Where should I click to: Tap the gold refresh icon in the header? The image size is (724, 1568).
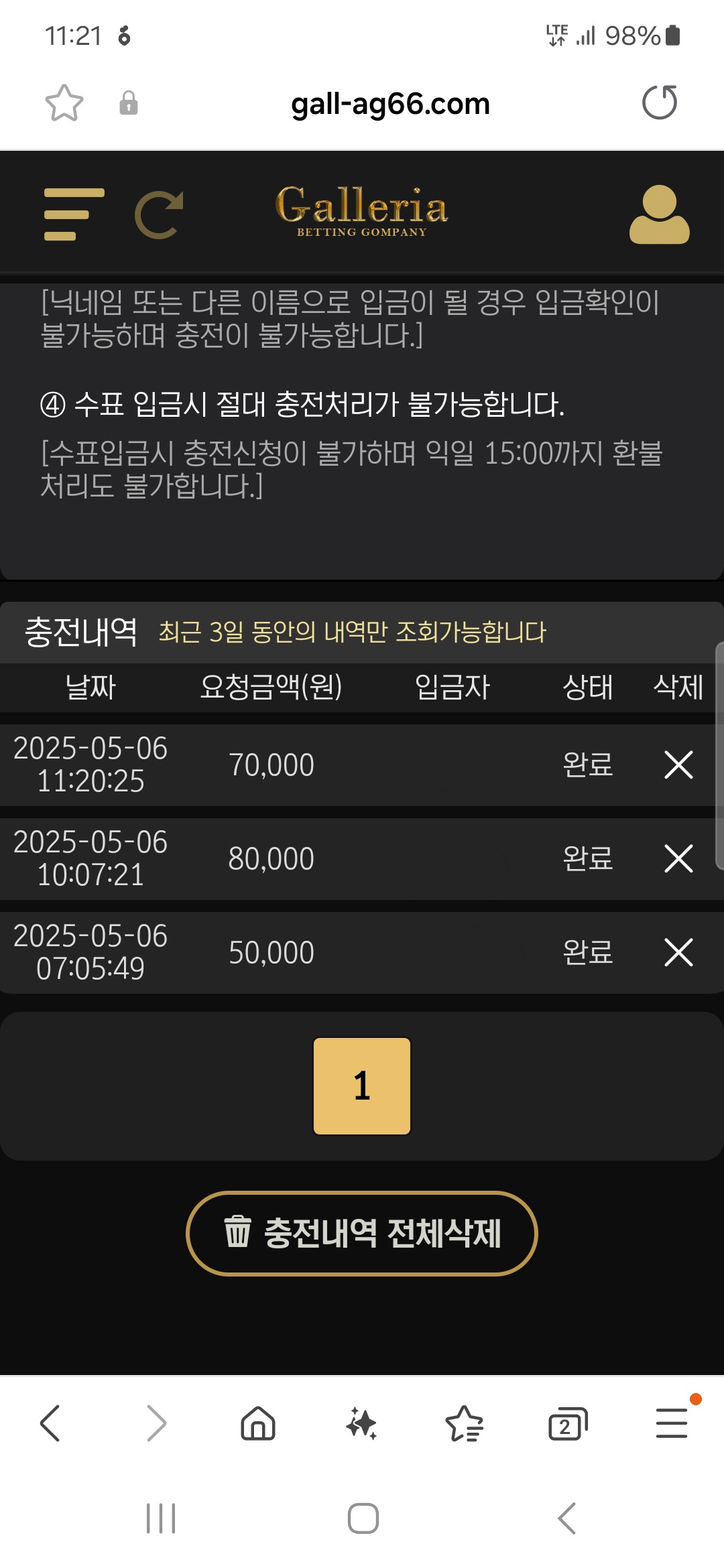click(x=159, y=214)
